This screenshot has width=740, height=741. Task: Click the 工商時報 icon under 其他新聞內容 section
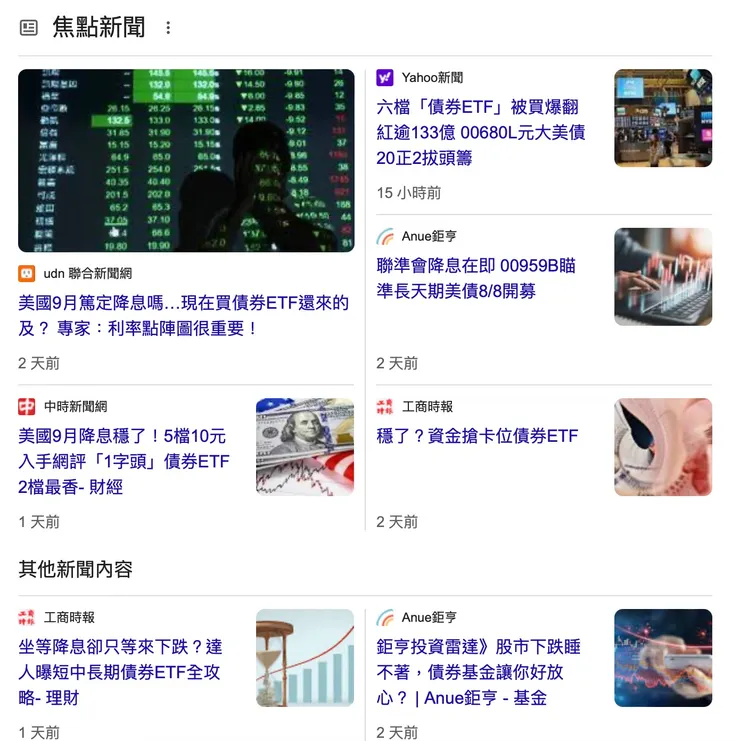click(x=25, y=618)
